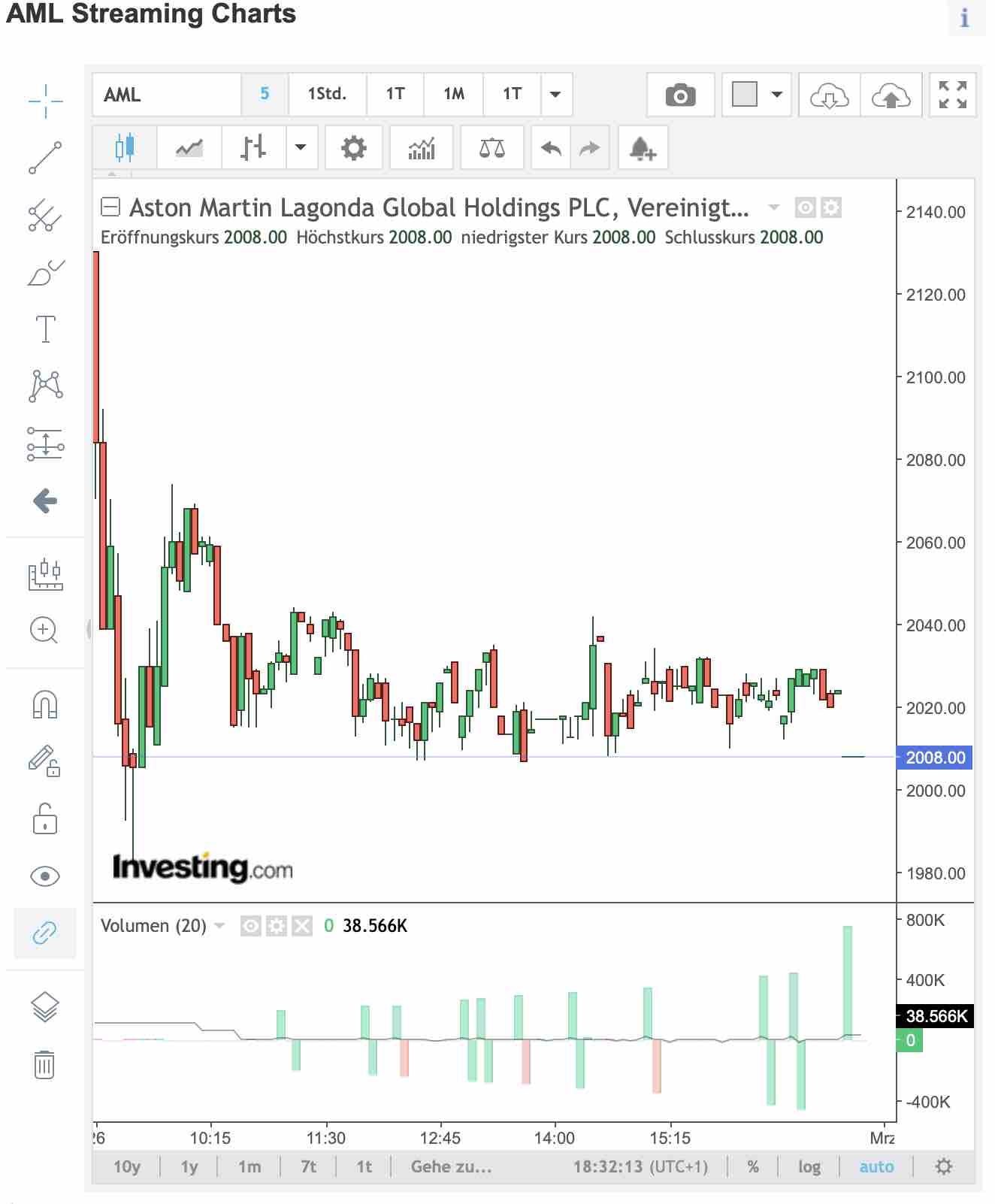Remove the Volumen indicator
The image size is (995, 1204).
(302, 926)
